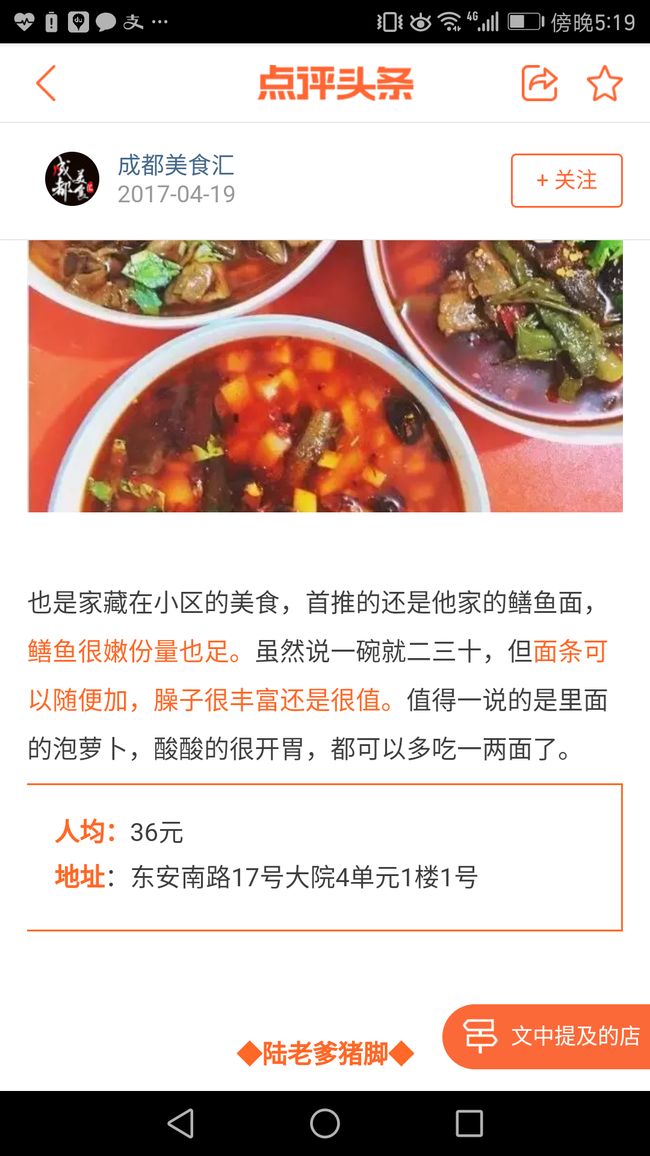Bookmark the article with the star icon
650x1156 pixels.
click(604, 83)
